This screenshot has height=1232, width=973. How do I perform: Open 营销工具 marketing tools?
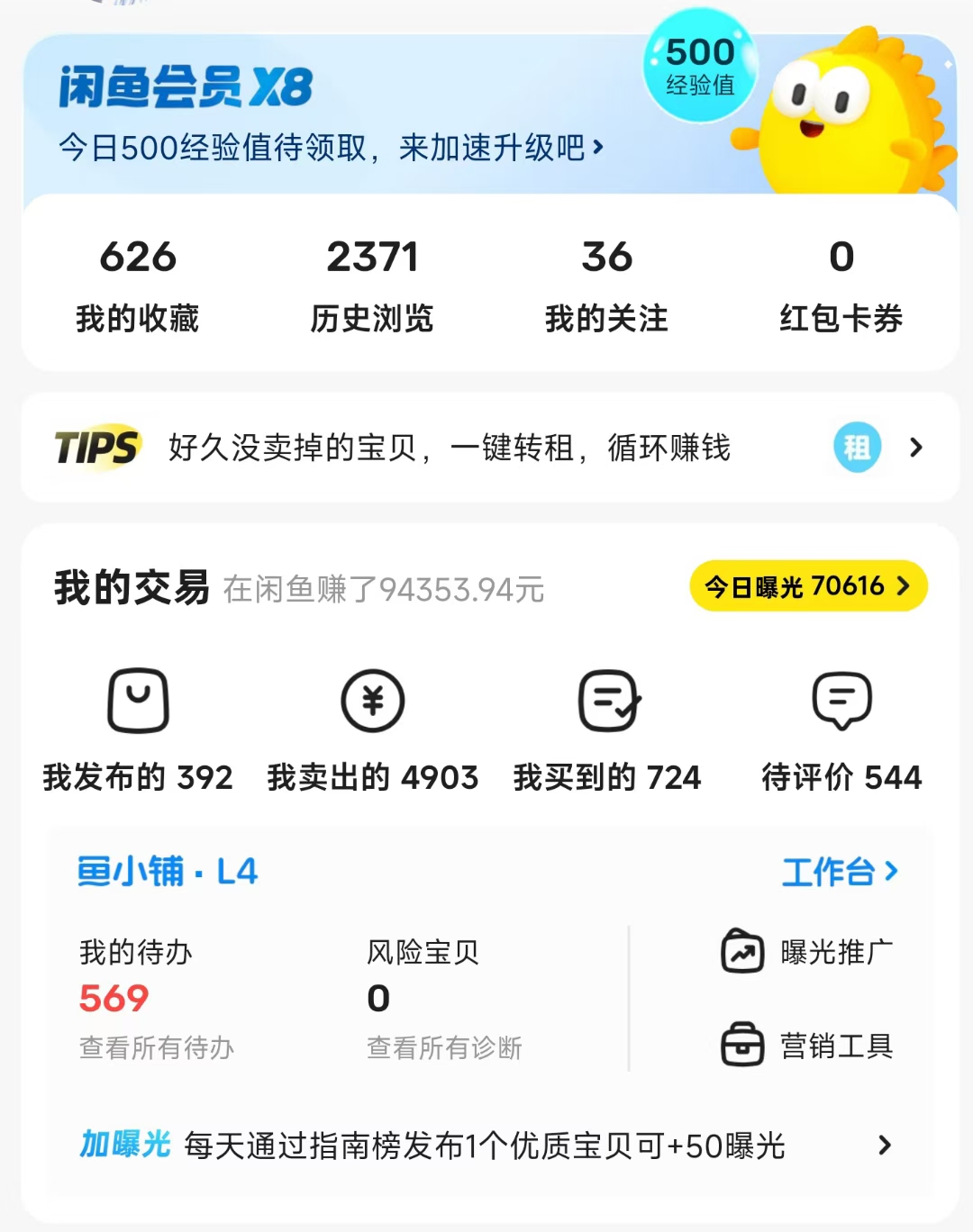click(x=807, y=1046)
